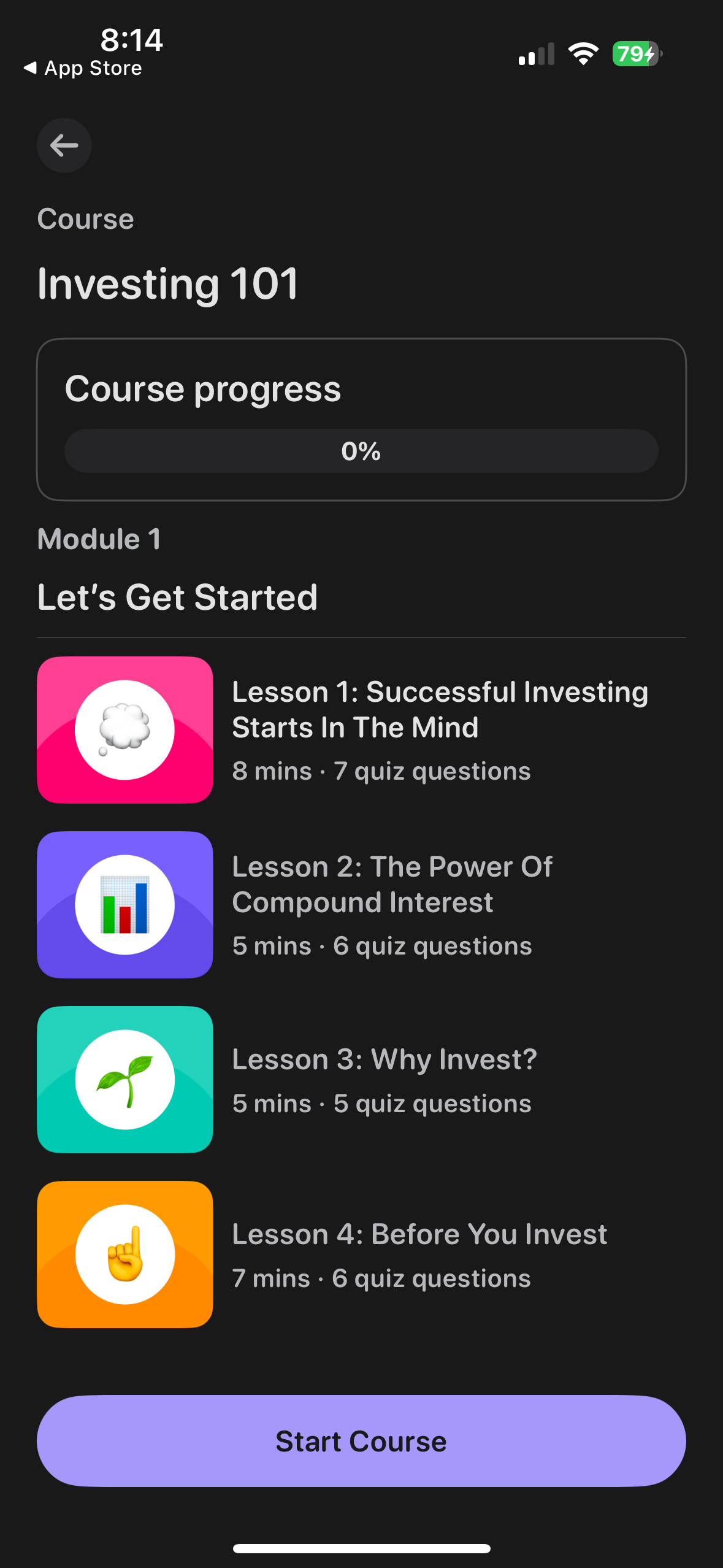This screenshot has height=1568, width=723.
Task: Tap the Module 1 heading
Action: point(99,539)
